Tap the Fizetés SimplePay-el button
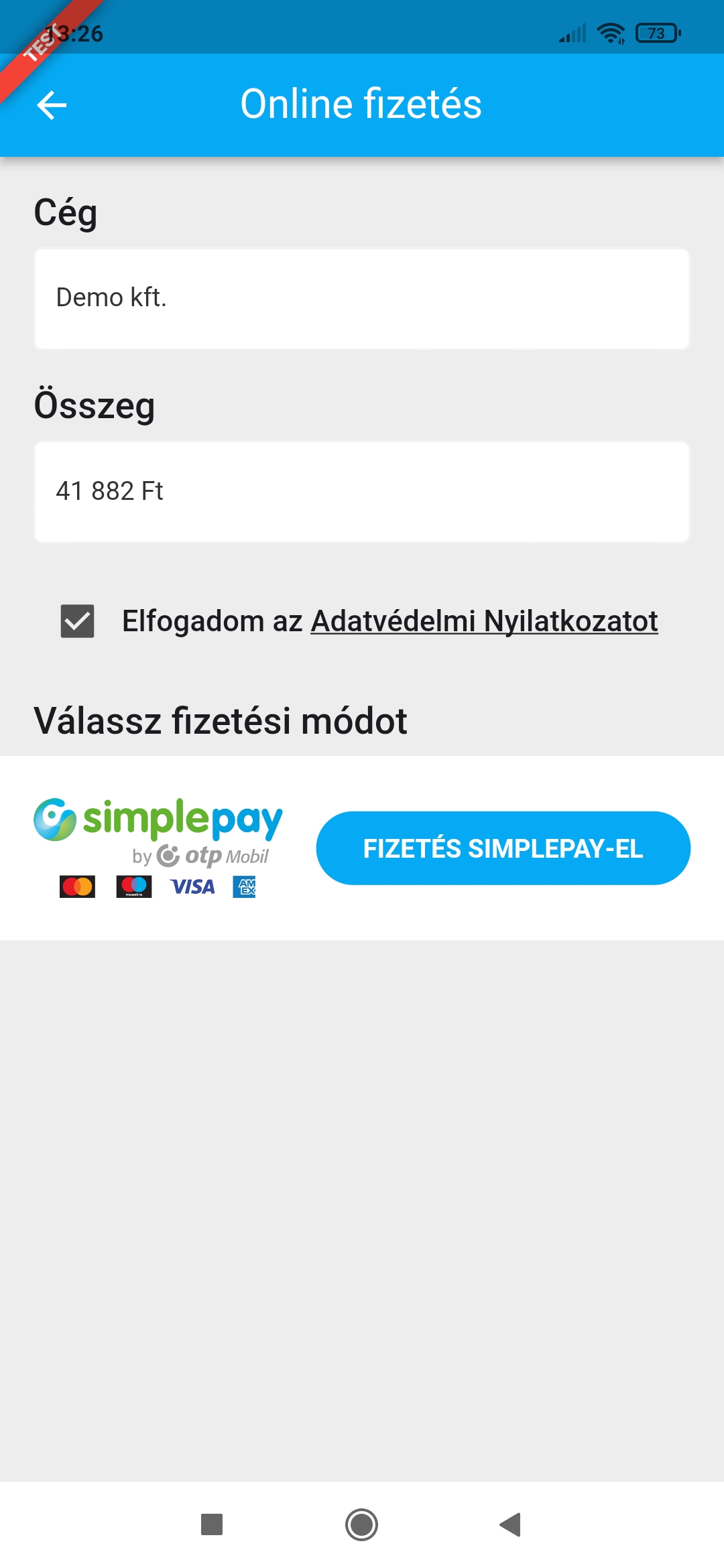This screenshot has width=724, height=1568. pos(503,848)
